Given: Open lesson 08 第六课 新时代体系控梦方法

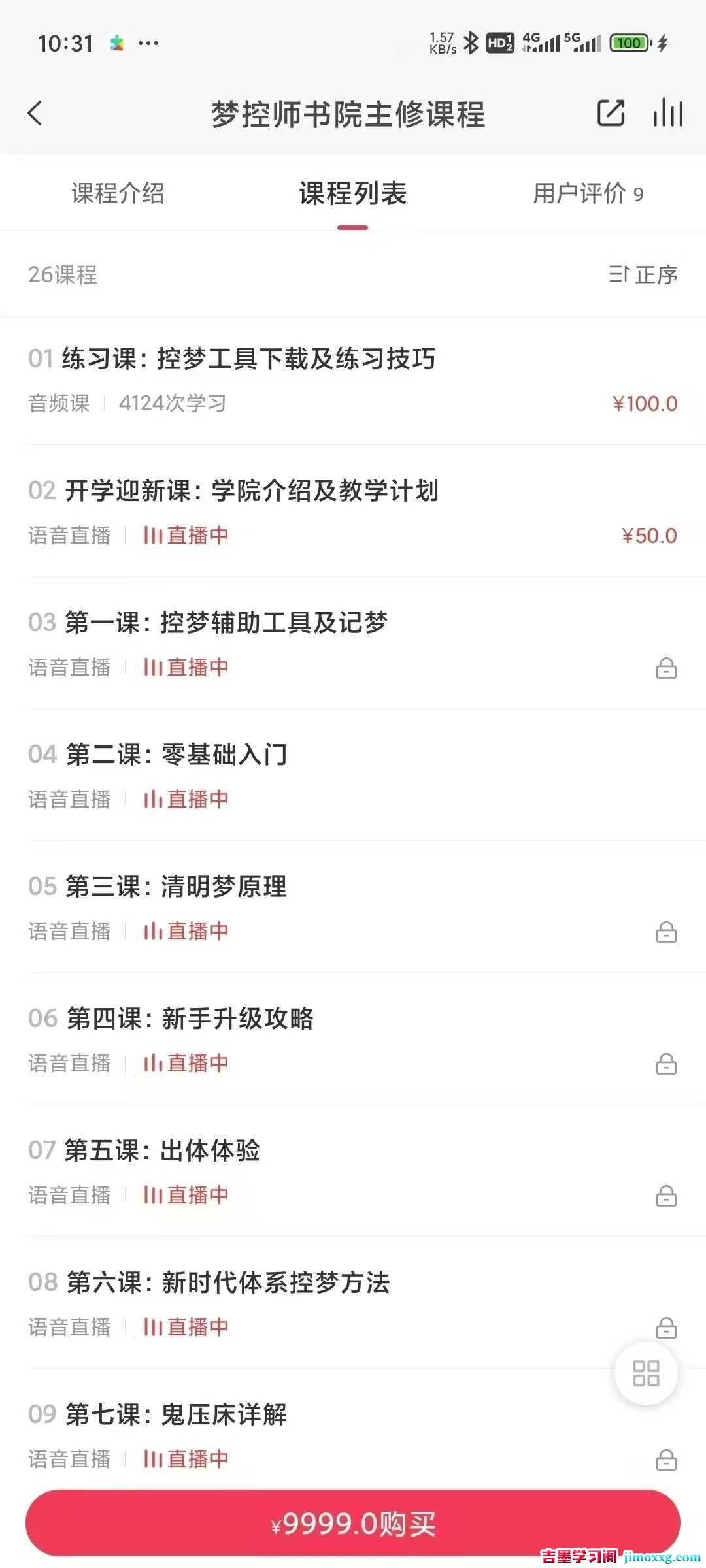Looking at the screenshot, I should pyautogui.click(x=227, y=1282).
